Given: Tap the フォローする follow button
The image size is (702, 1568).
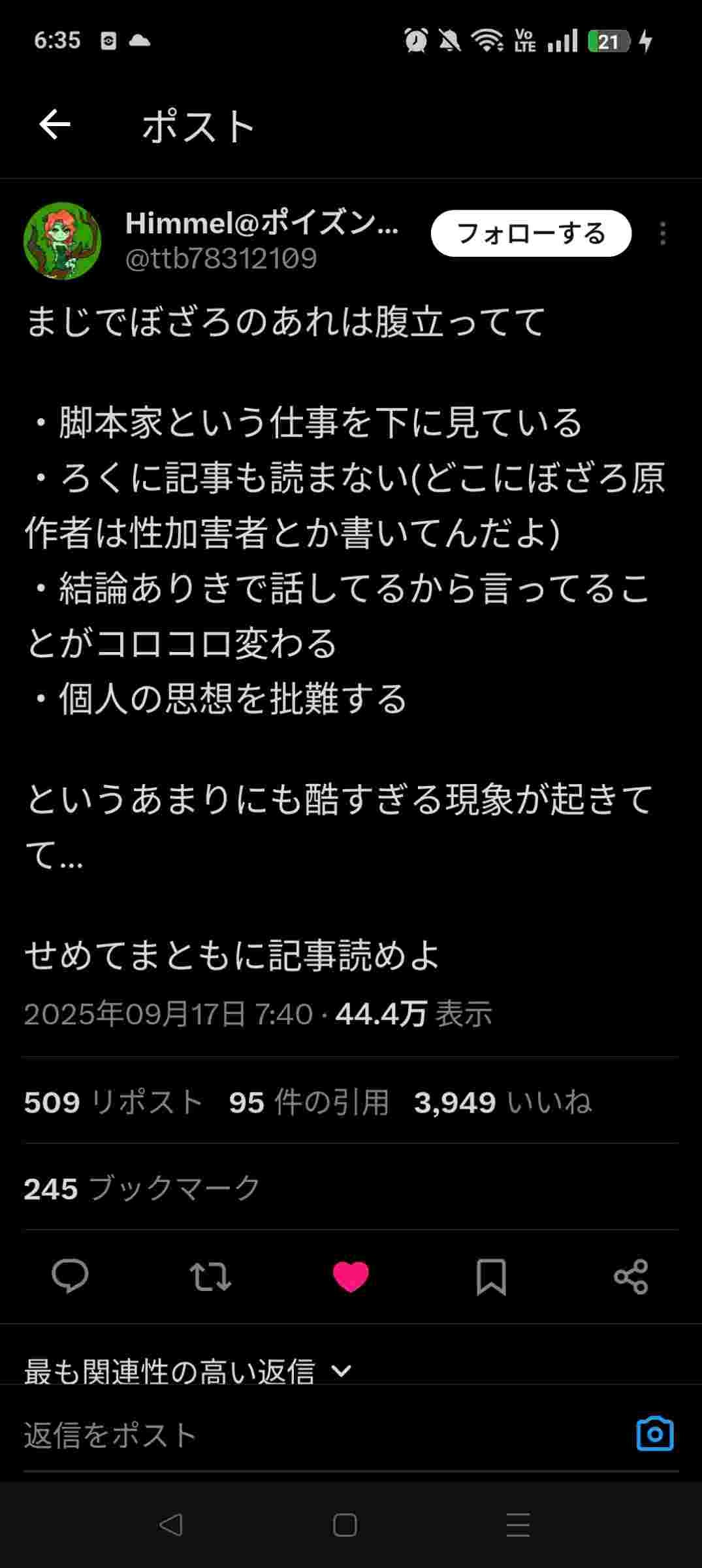Looking at the screenshot, I should point(531,233).
